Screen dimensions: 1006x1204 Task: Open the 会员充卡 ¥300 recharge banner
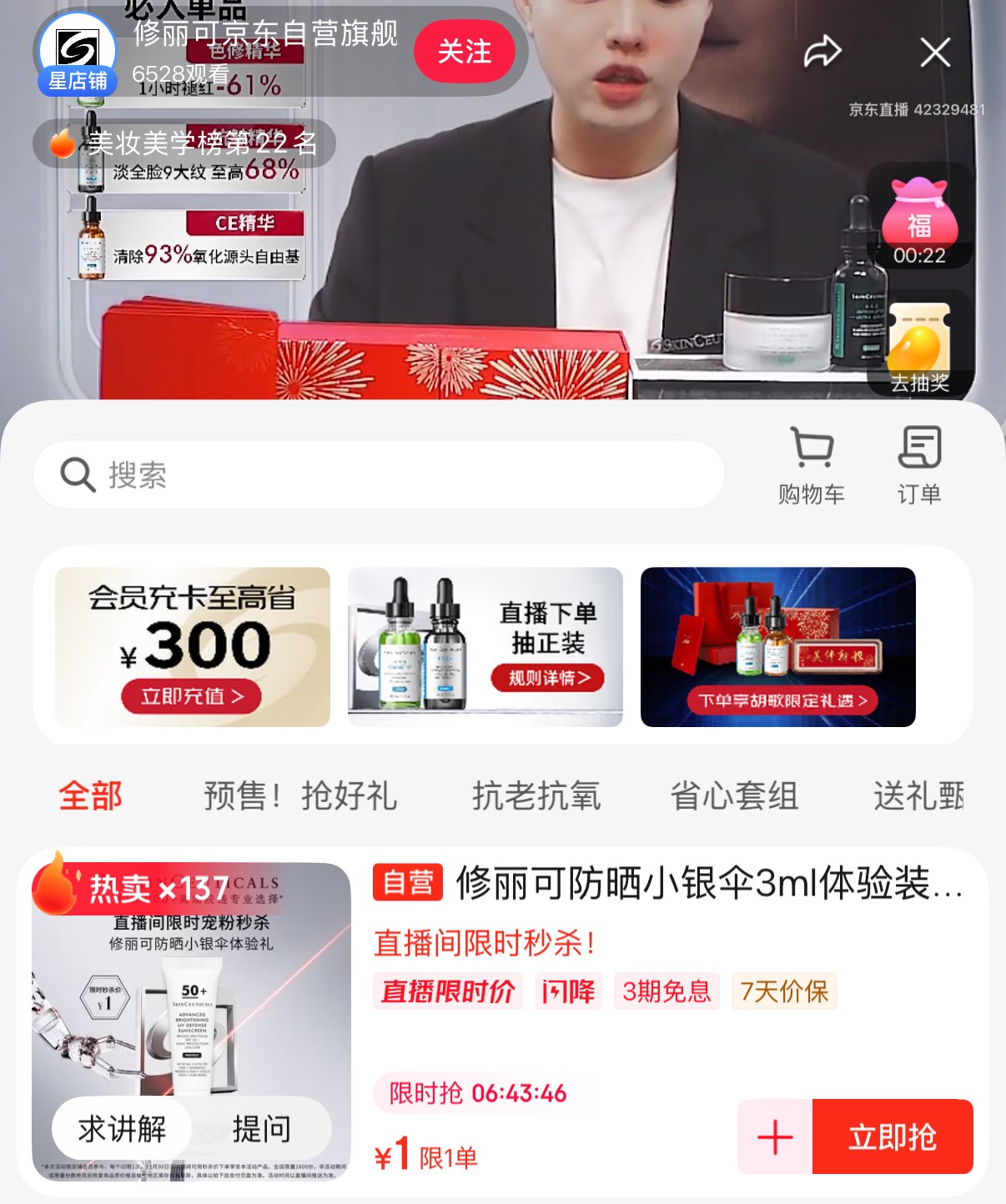point(193,647)
